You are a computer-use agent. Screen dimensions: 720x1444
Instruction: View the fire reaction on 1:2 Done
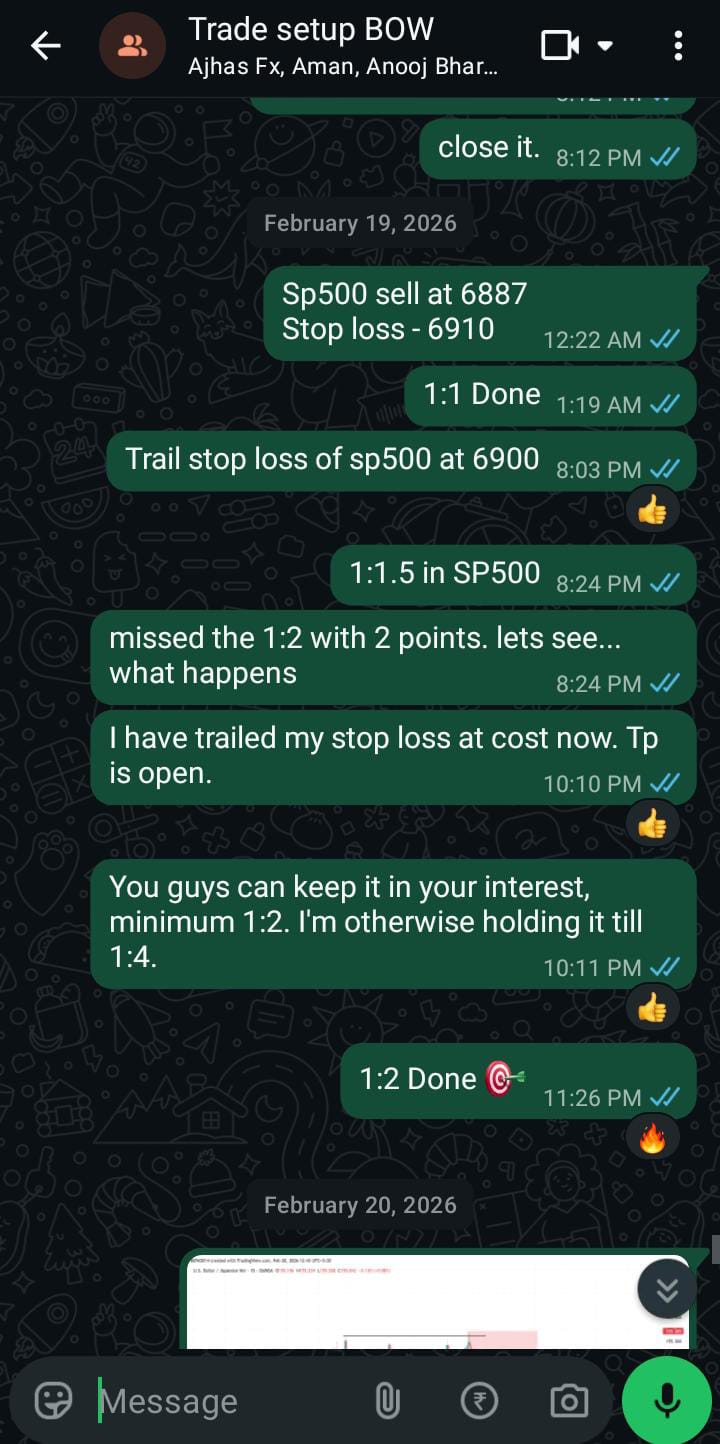[652, 1138]
